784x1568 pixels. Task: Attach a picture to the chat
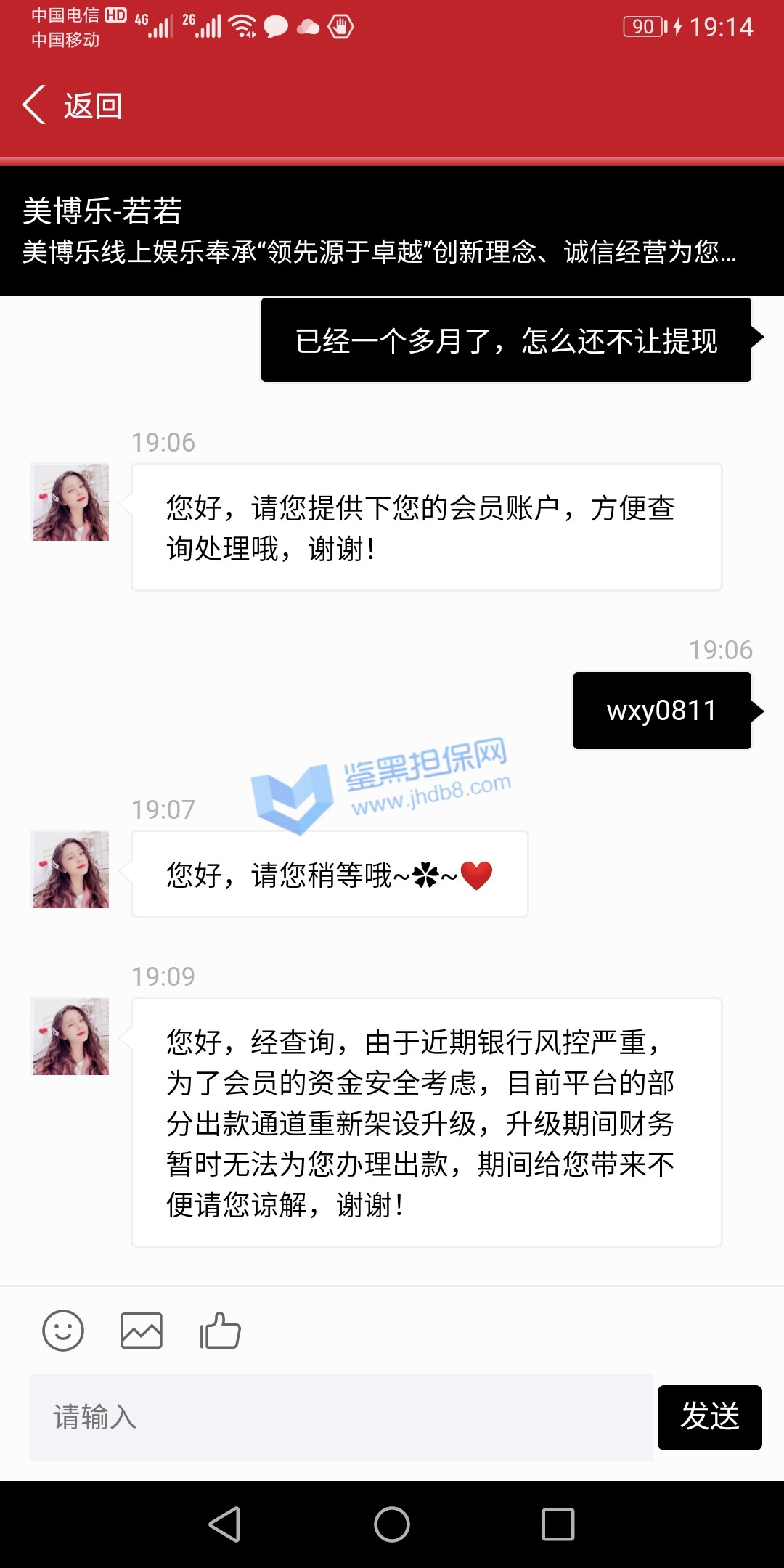(x=142, y=1331)
